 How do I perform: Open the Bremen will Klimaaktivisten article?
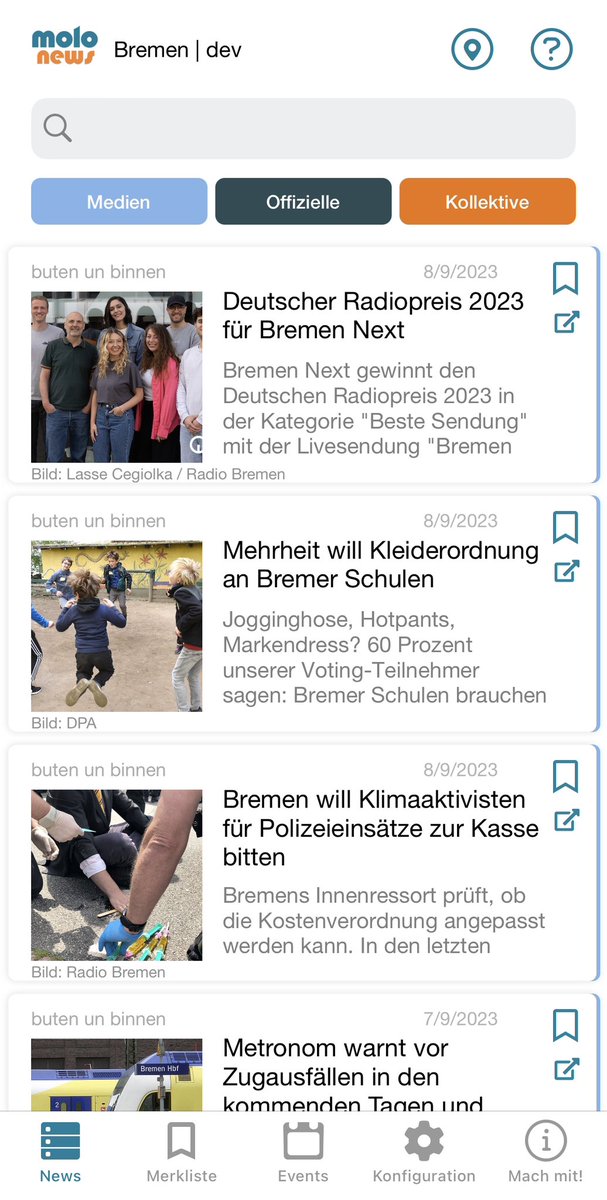(303, 863)
